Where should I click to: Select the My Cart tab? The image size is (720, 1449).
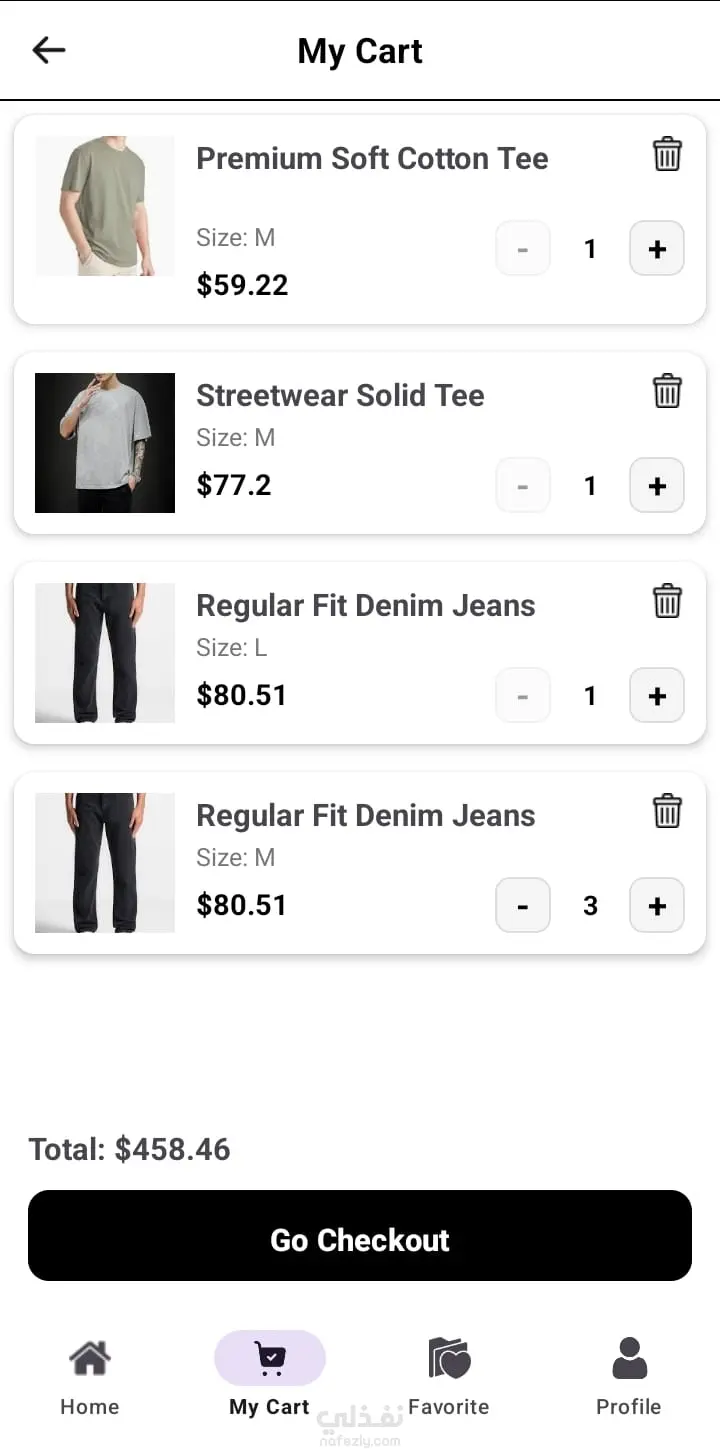(270, 1377)
